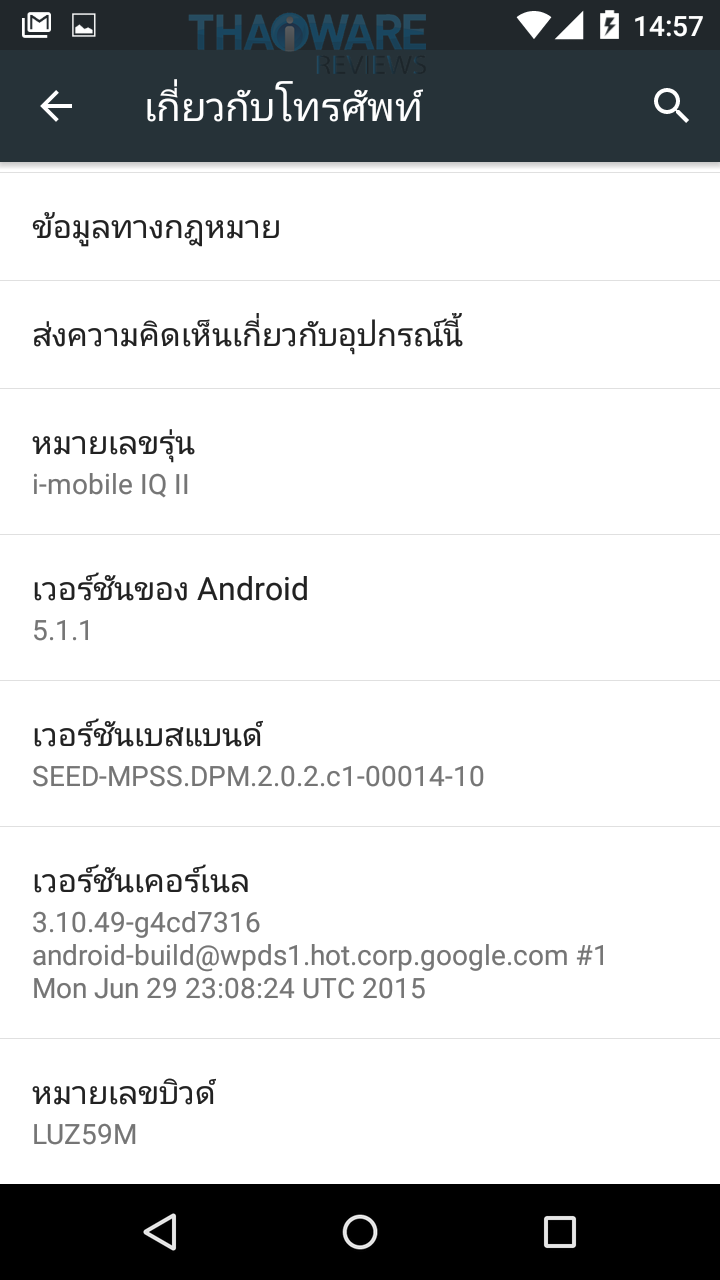Select the เวอร์ชันเบสแบนด์ baseband row
Screen dimensions: 720x1280
[360, 754]
